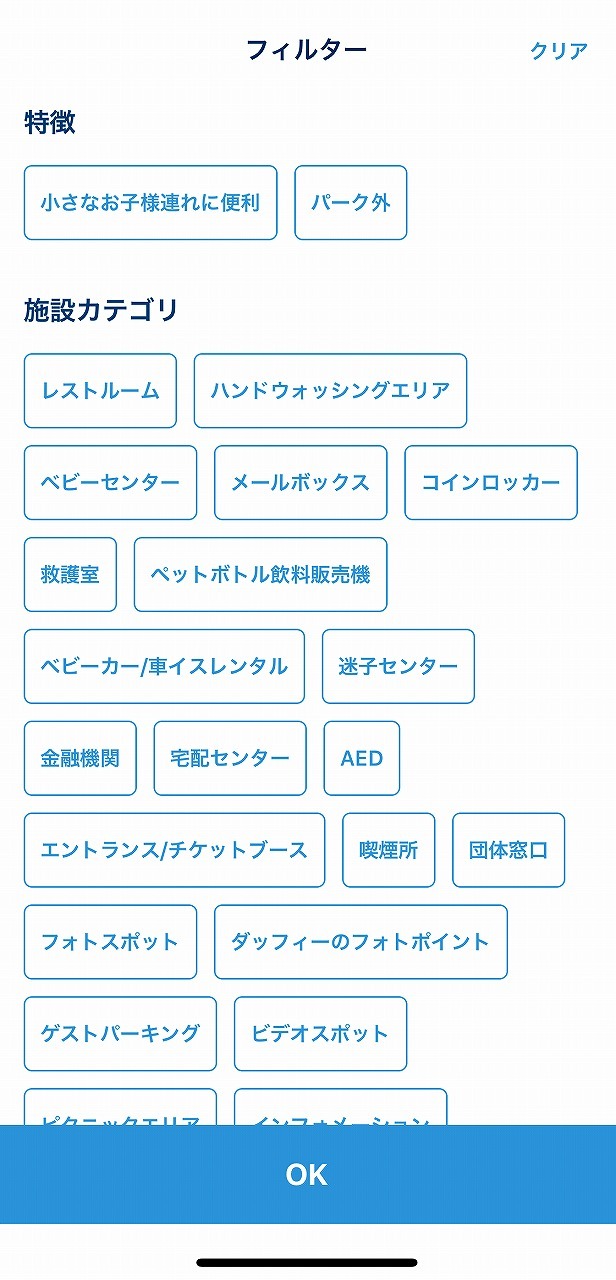Filter by ゲストパーキング
Image resolution: width=616 pixels, height=1280 pixels.
[120, 1035]
